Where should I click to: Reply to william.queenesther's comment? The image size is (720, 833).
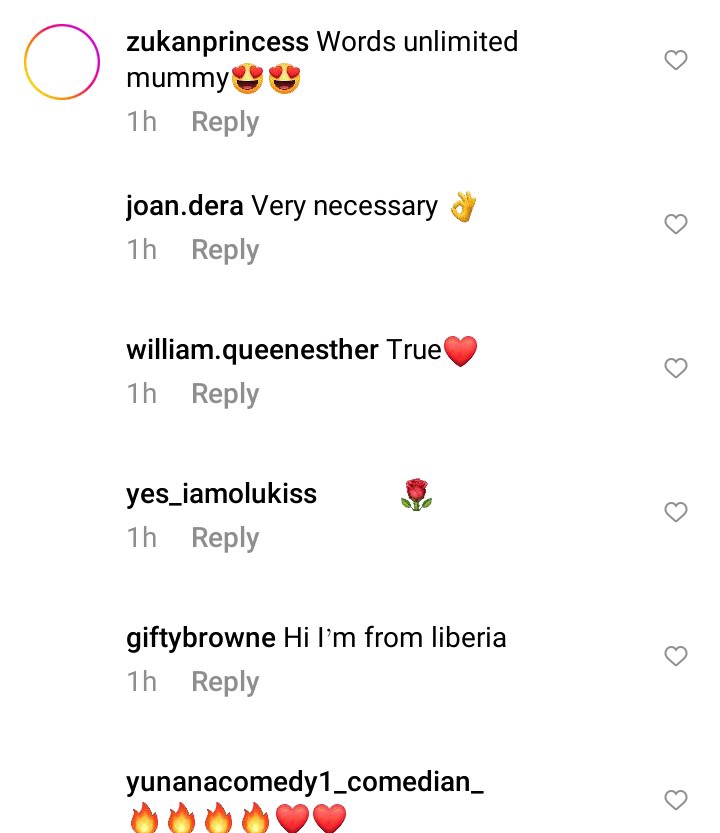pyautogui.click(x=225, y=394)
